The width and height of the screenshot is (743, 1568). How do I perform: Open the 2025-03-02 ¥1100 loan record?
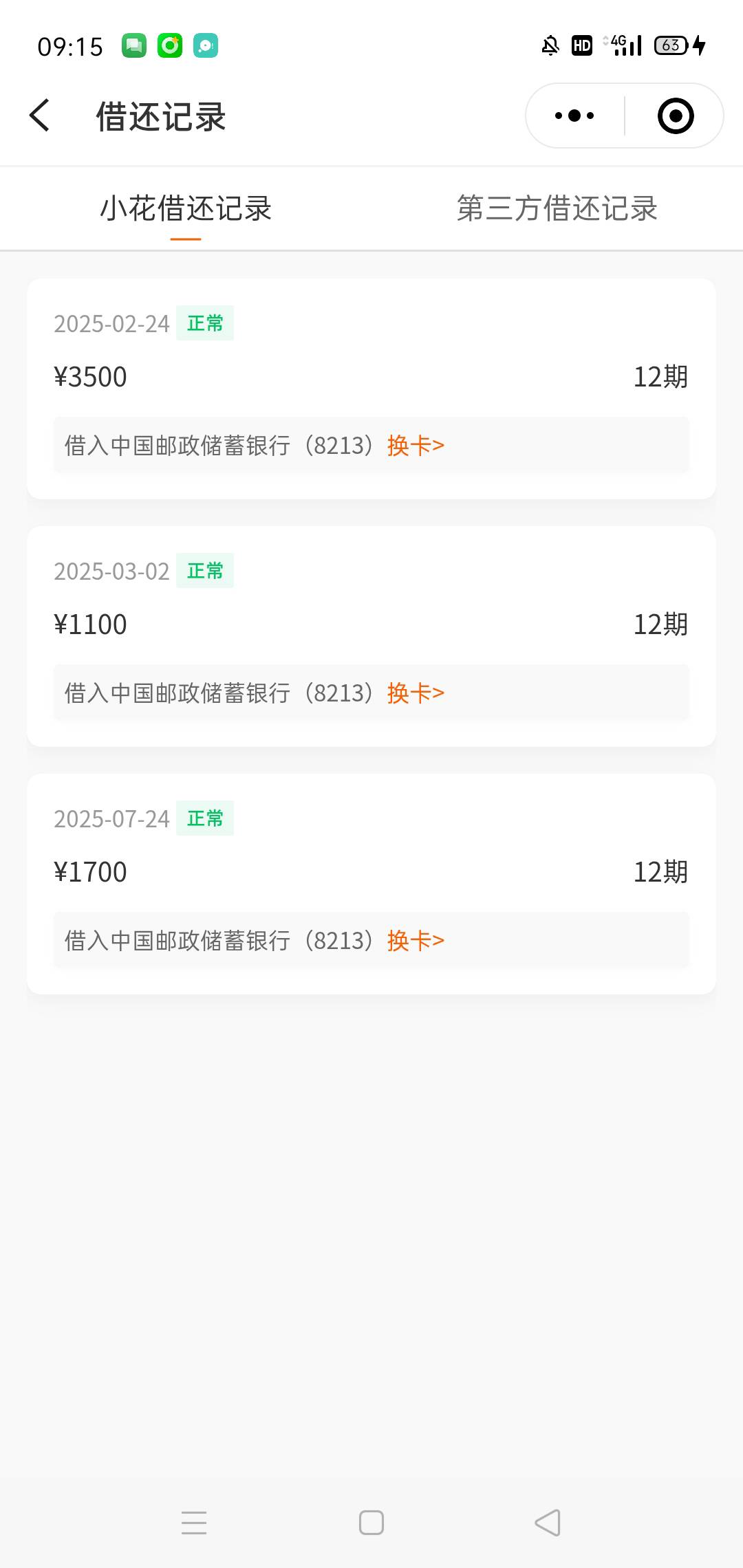click(371, 636)
